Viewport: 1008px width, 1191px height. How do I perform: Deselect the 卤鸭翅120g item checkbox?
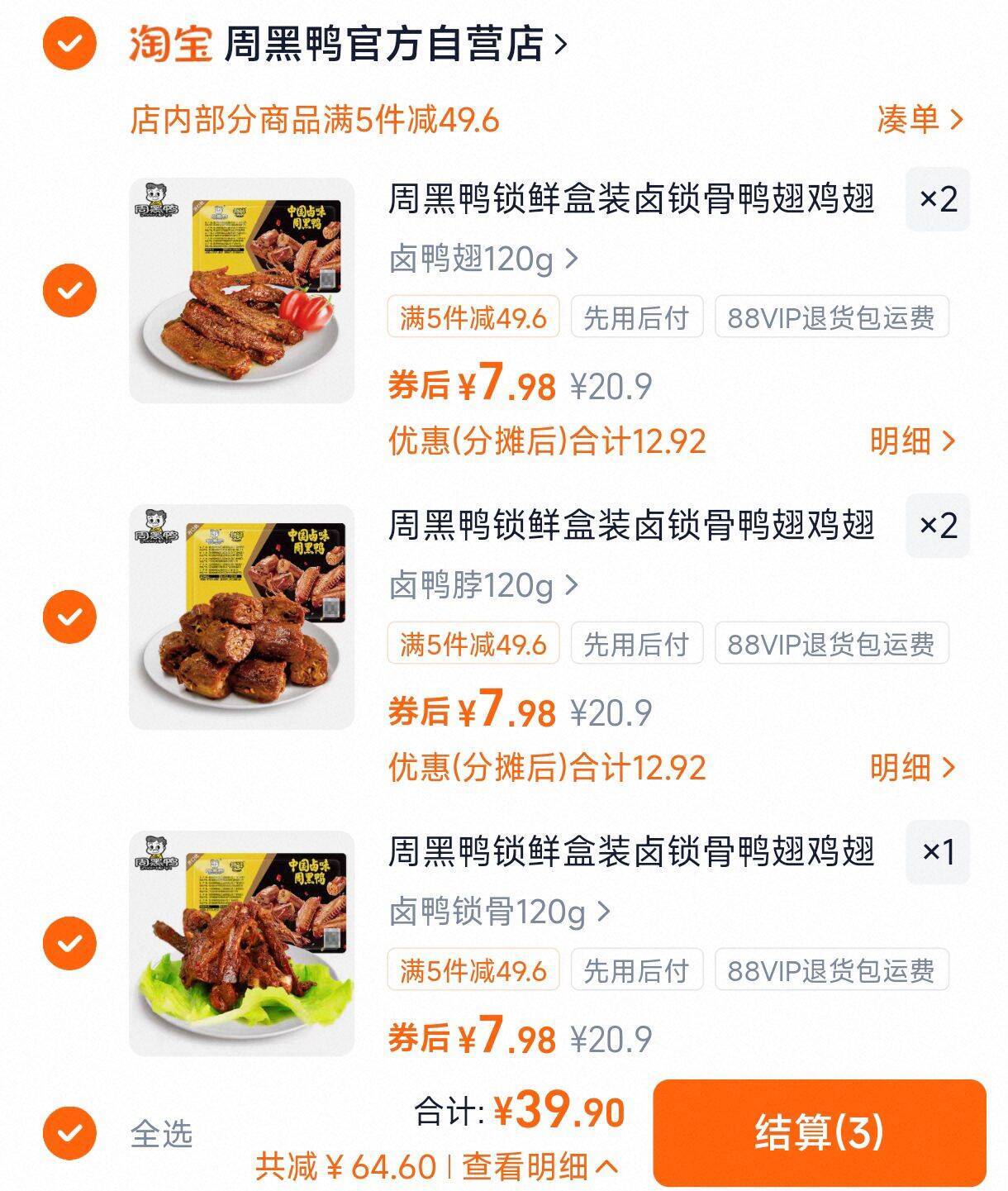(x=69, y=290)
